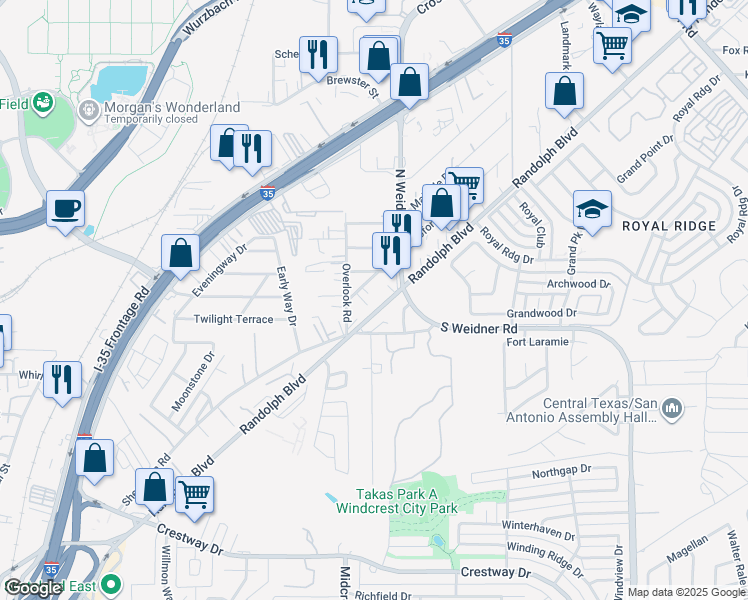Tap the shopping bag marker by Eveningway Dr

pyautogui.click(x=181, y=253)
